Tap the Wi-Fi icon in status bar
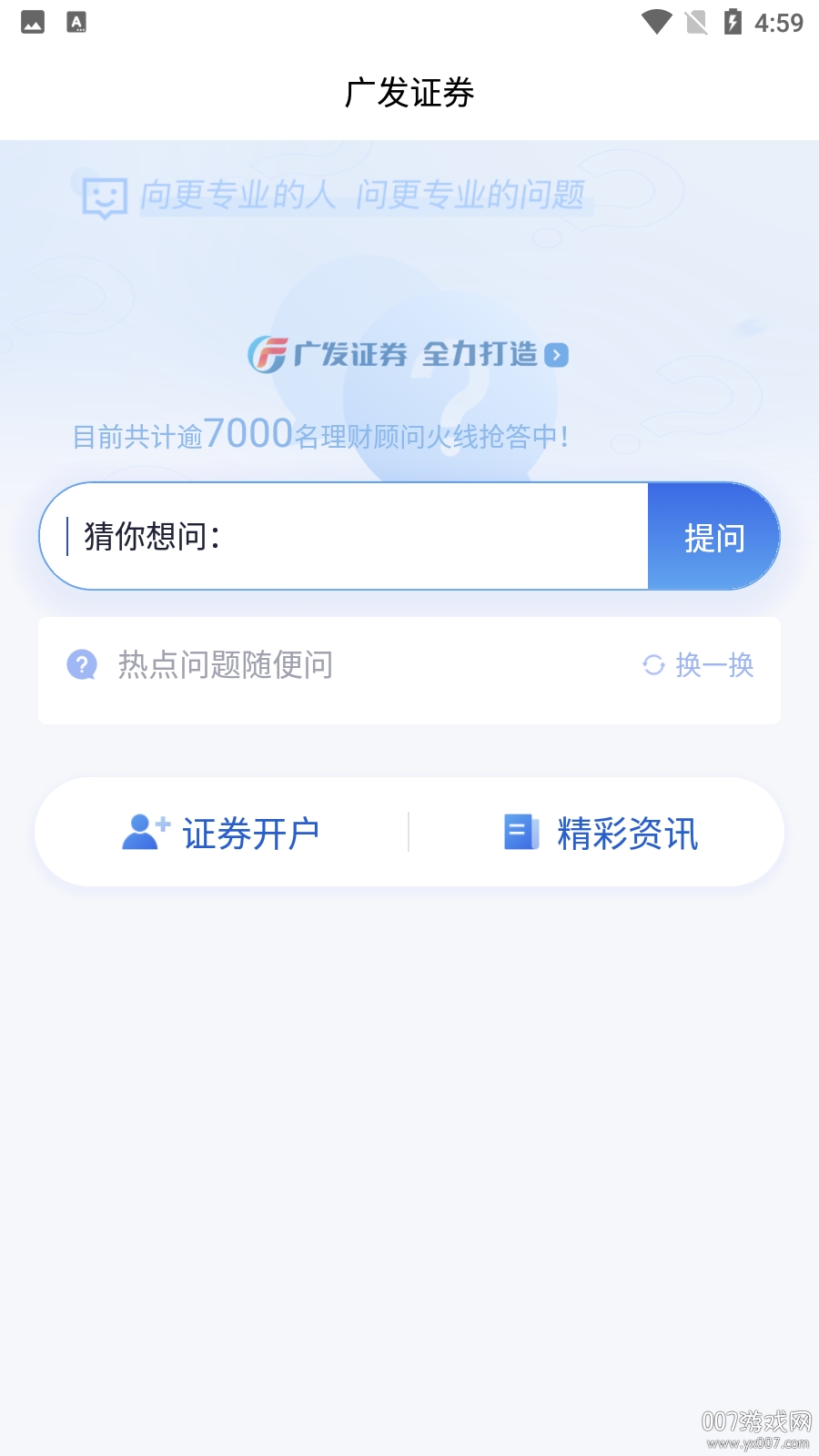The height and width of the screenshot is (1456, 819). [x=654, y=22]
